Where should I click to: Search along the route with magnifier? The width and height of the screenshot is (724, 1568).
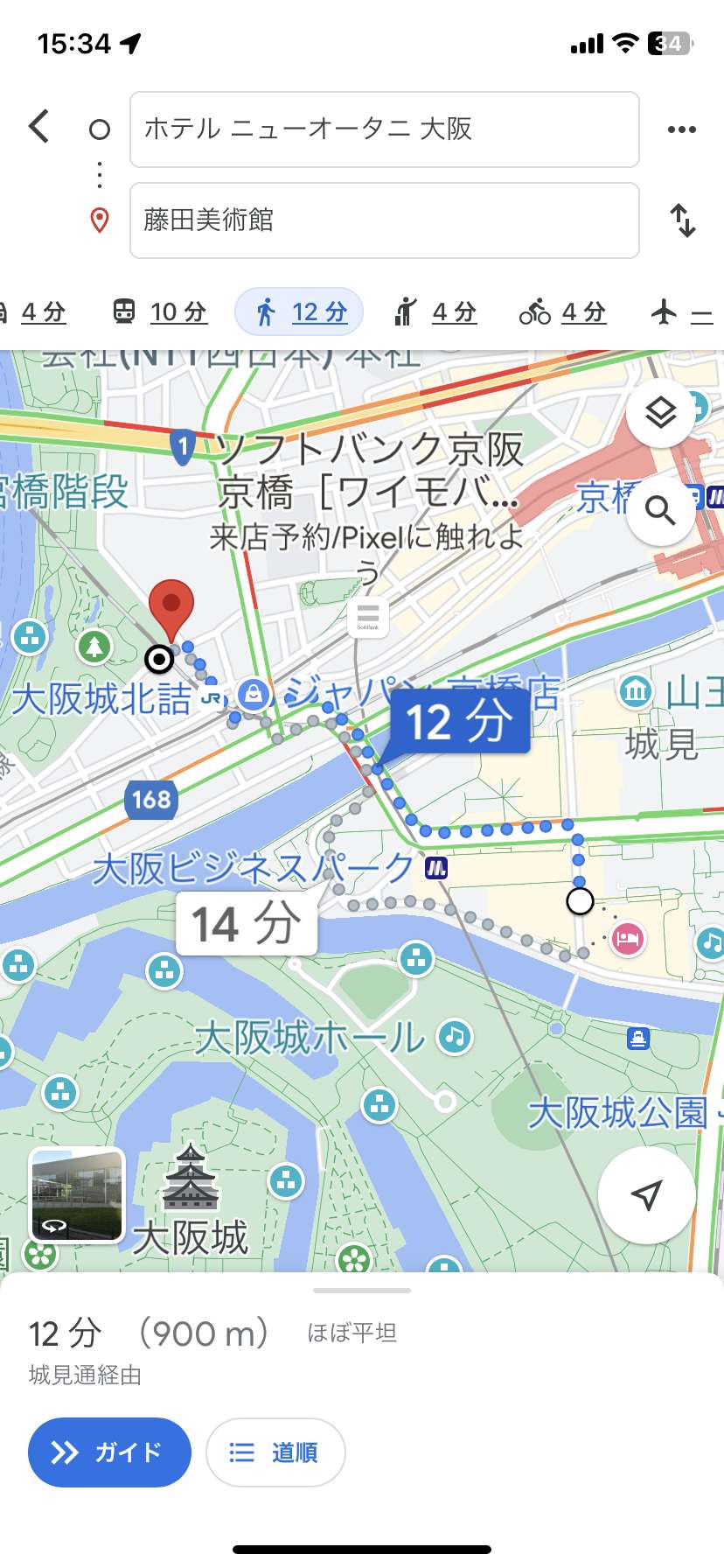tap(661, 511)
